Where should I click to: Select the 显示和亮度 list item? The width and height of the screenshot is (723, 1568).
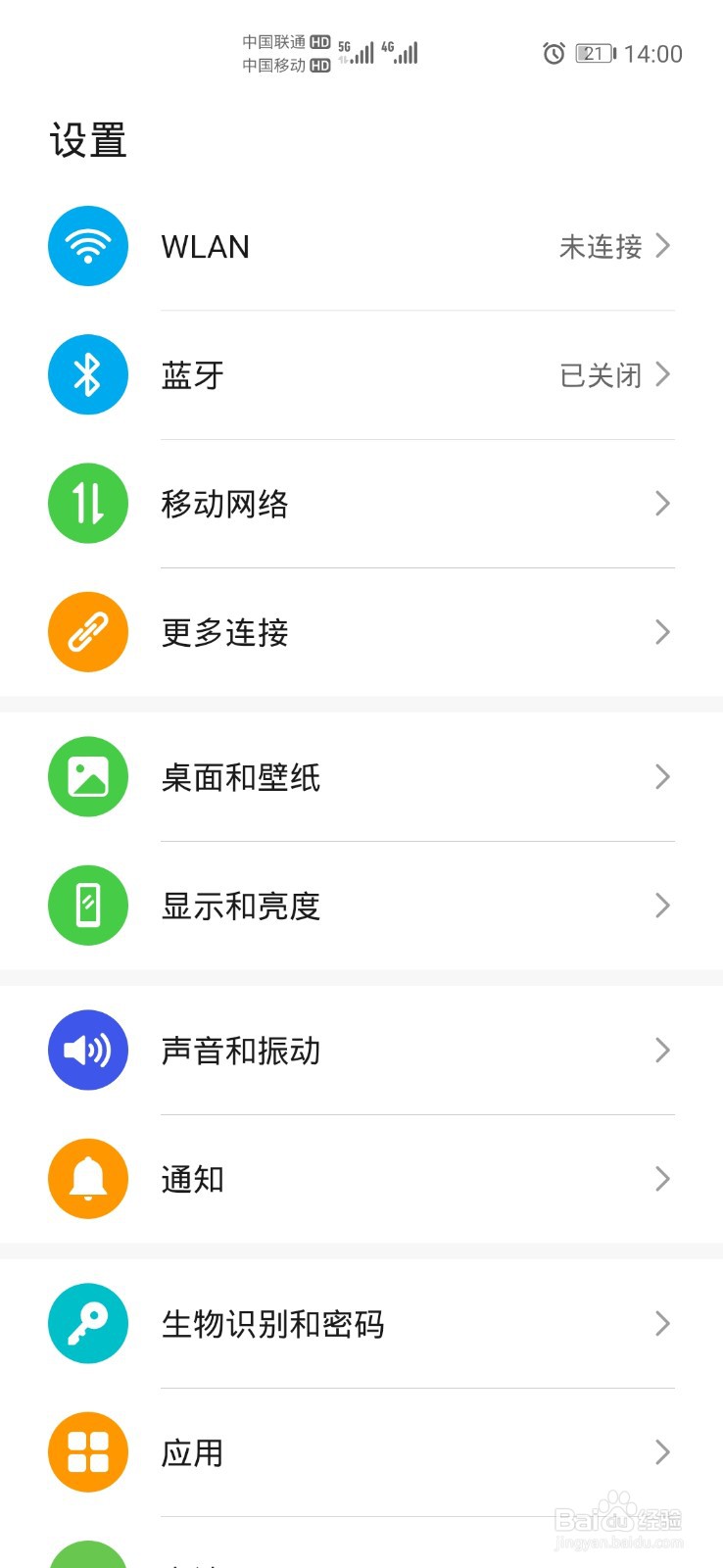coord(392,906)
